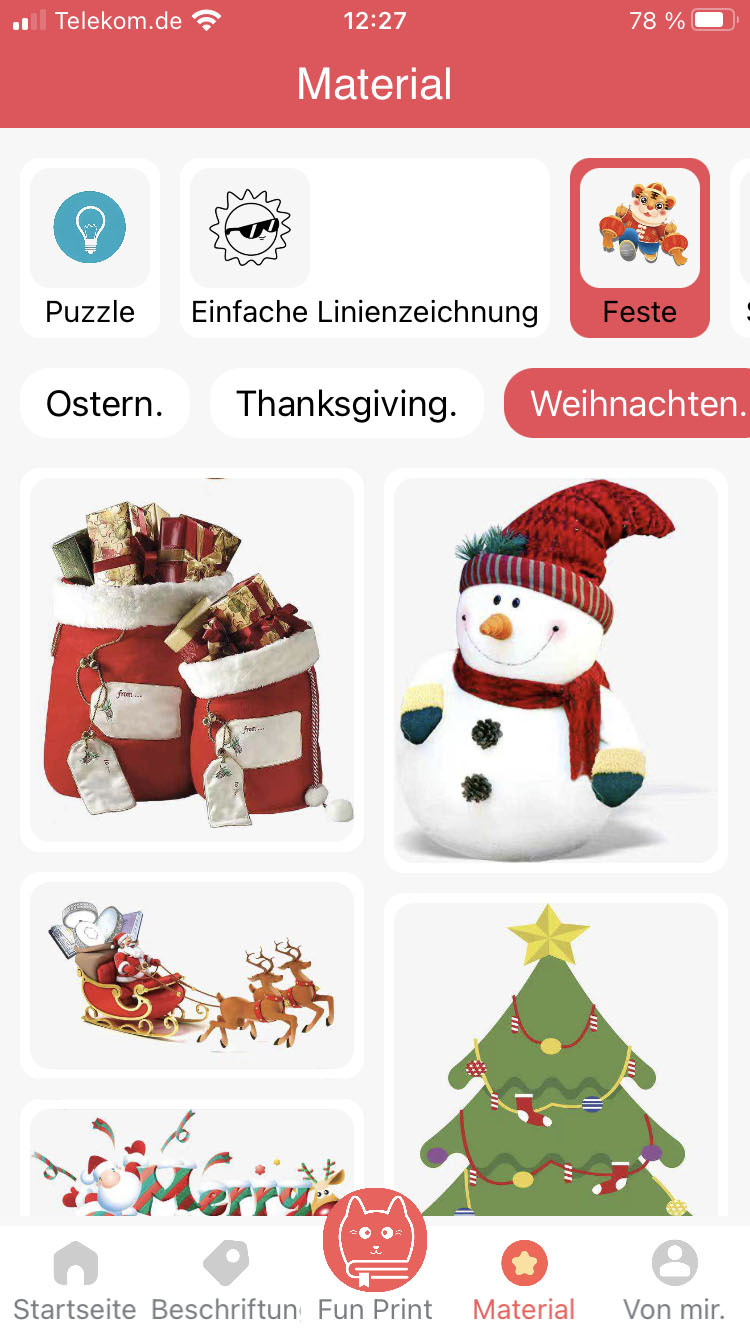The width and height of the screenshot is (750, 1334).
Task: Select the Feste category
Action: click(640, 248)
